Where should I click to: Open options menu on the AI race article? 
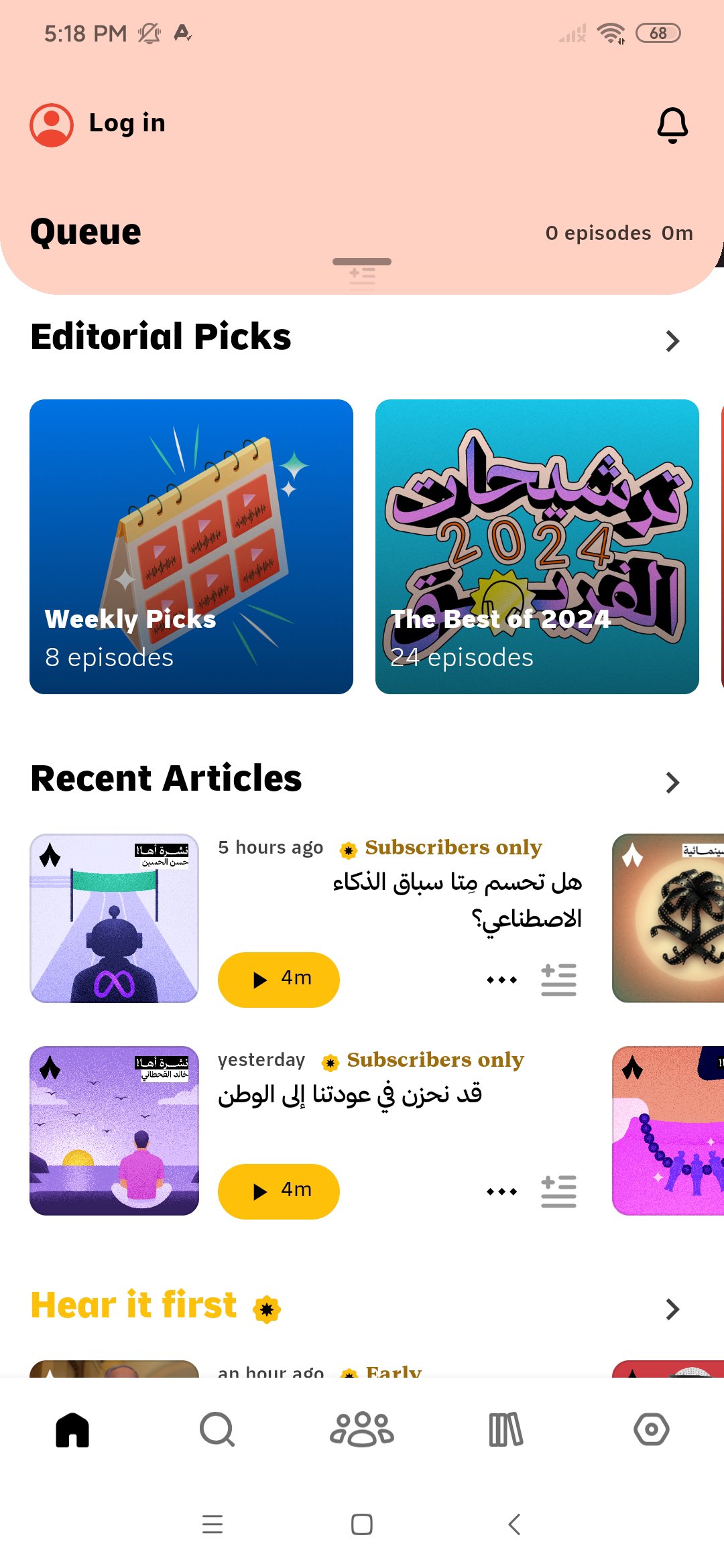(x=501, y=979)
